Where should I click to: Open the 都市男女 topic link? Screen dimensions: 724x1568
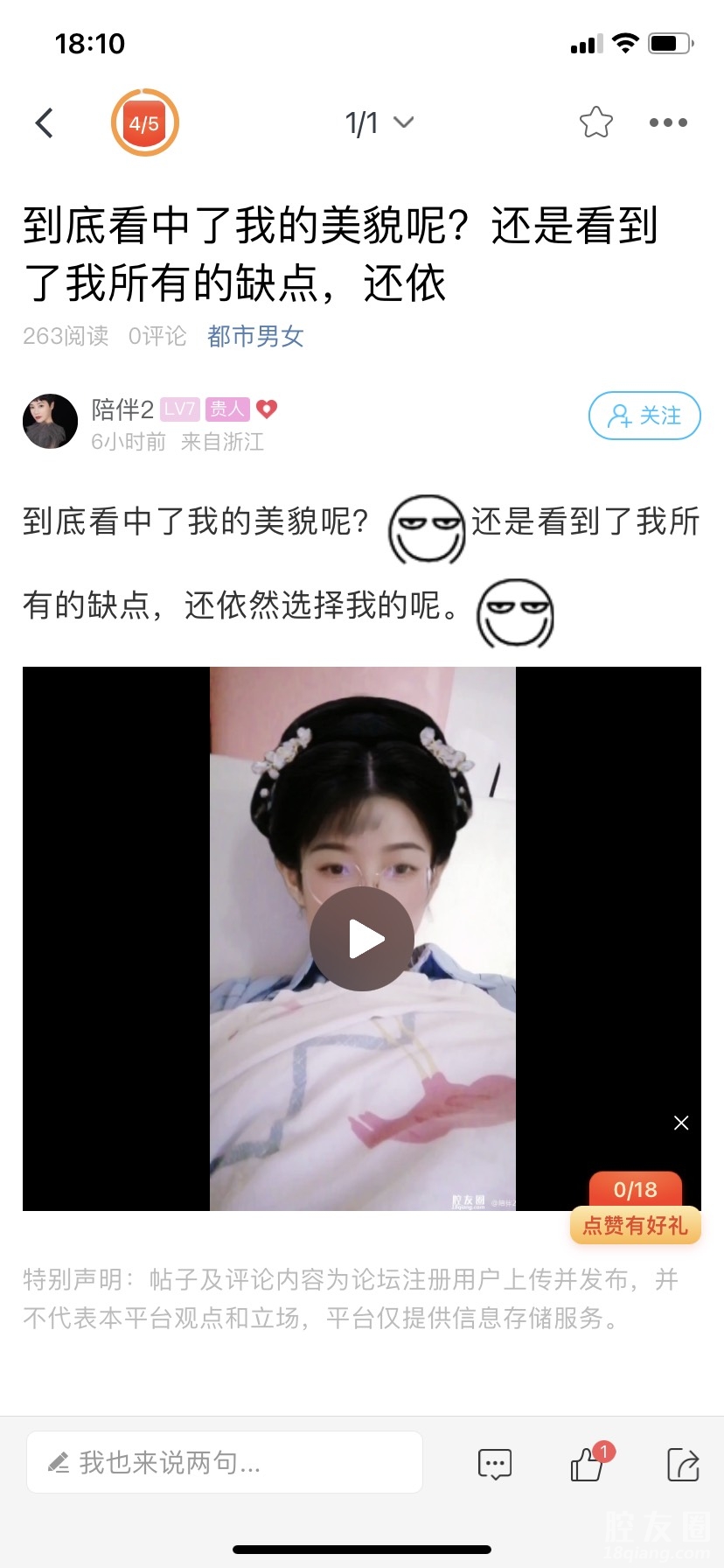click(255, 336)
